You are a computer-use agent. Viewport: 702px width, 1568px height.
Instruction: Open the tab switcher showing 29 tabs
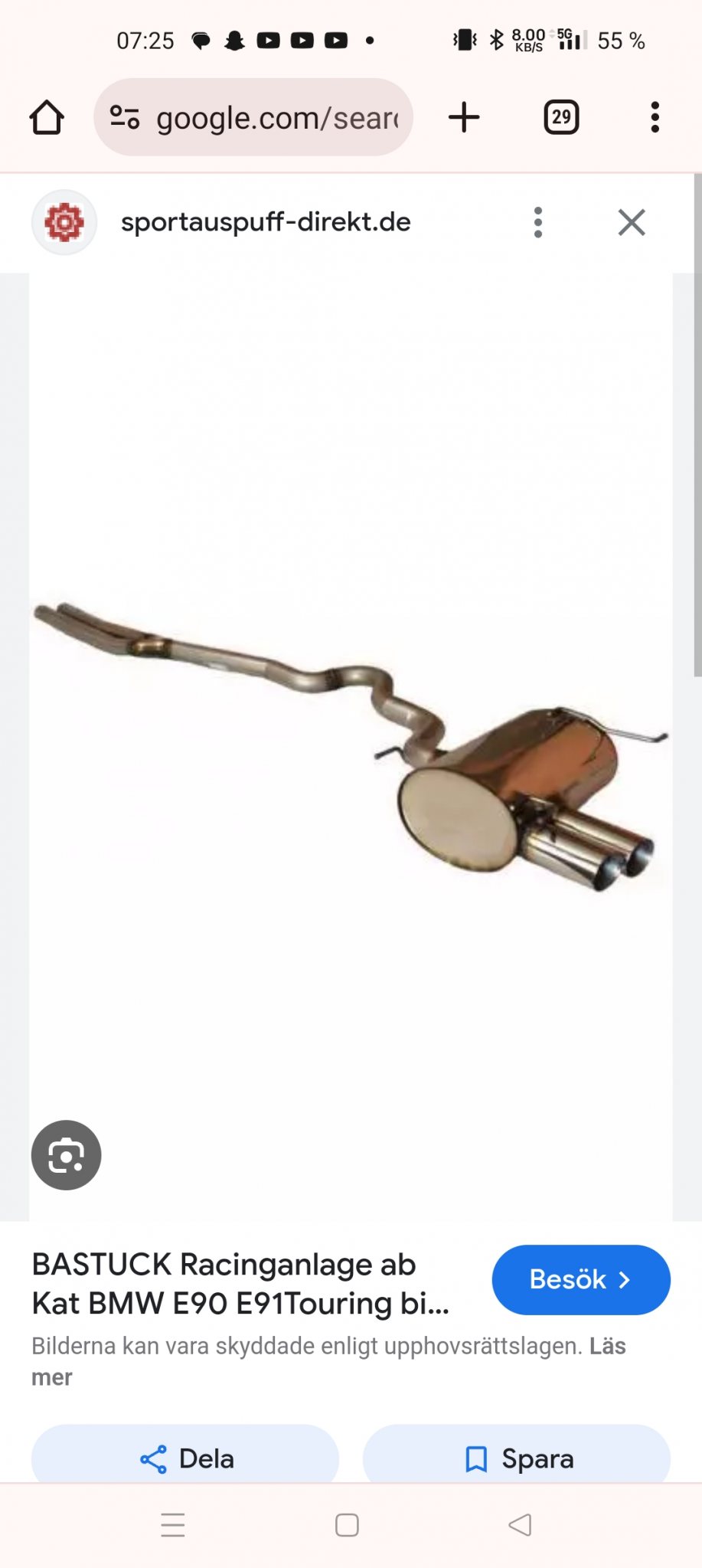(561, 117)
